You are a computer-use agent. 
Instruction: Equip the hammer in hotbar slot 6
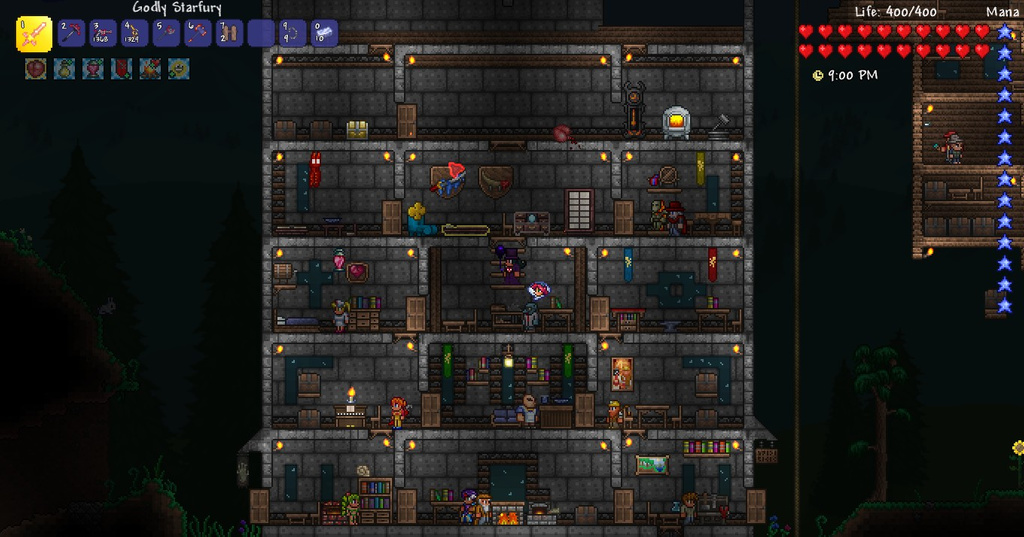click(x=198, y=34)
